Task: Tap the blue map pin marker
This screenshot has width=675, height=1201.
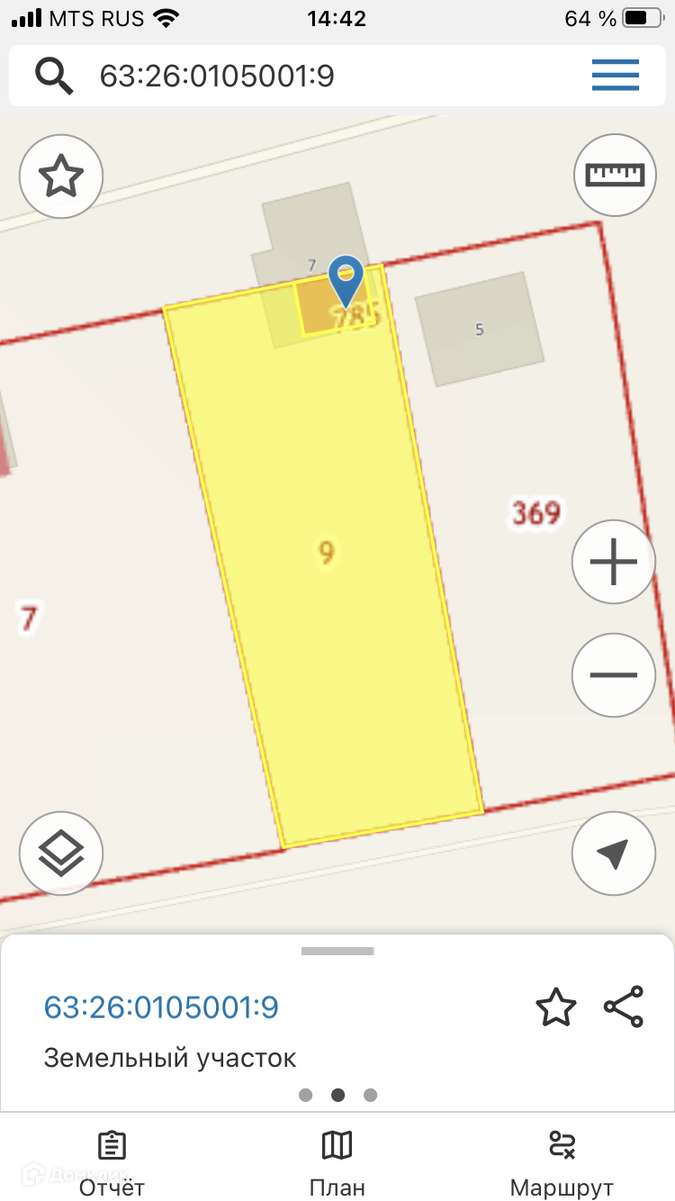Action: click(346, 278)
